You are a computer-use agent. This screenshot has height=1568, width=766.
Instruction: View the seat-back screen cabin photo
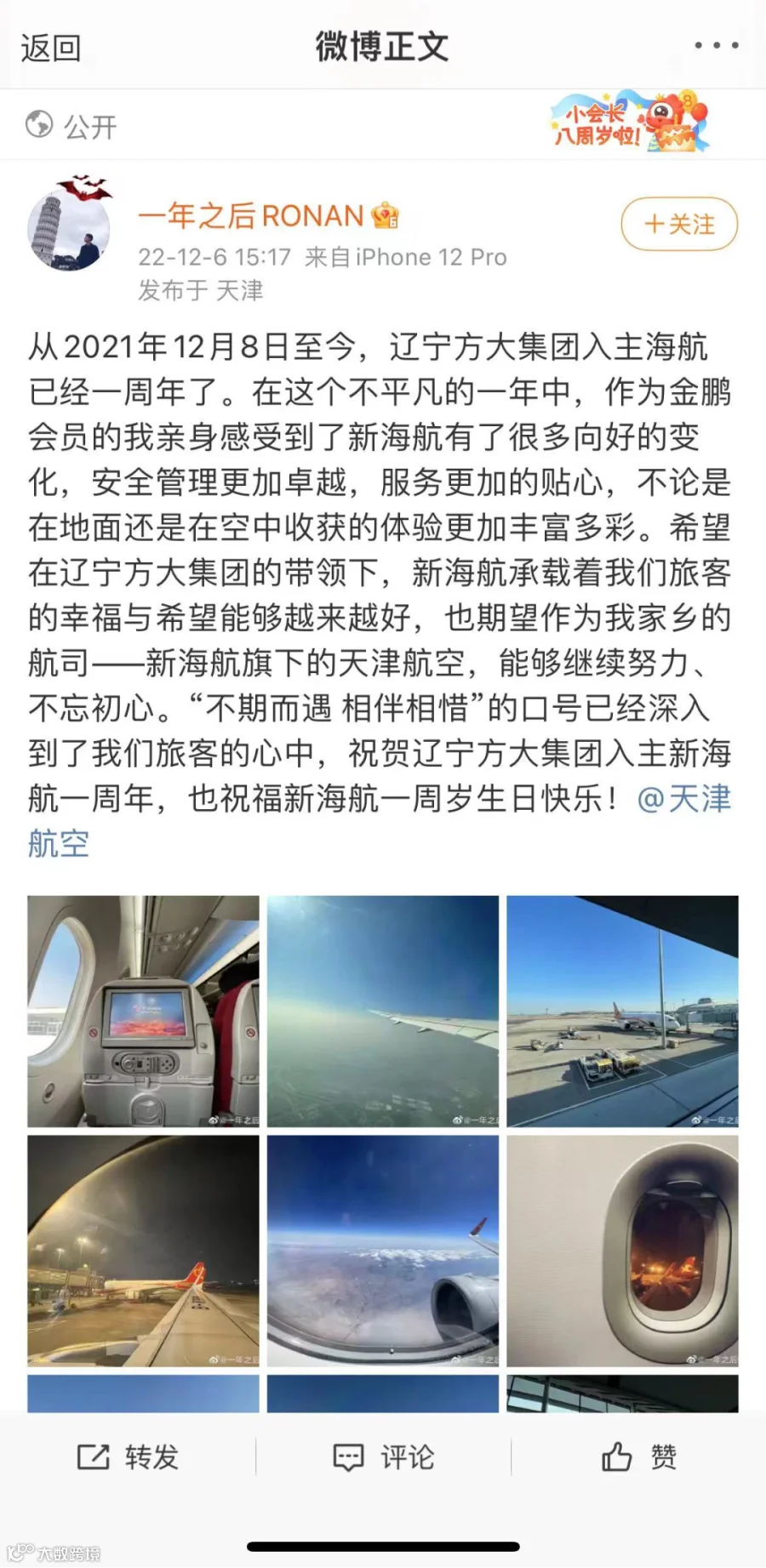[x=143, y=1011]
